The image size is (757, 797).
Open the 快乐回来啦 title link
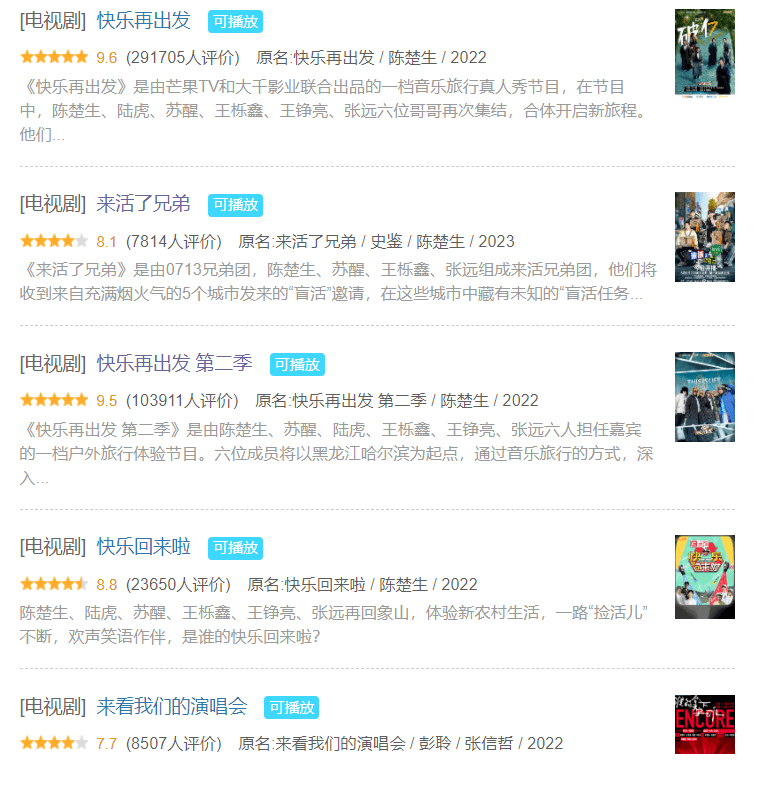click(143, 547)
